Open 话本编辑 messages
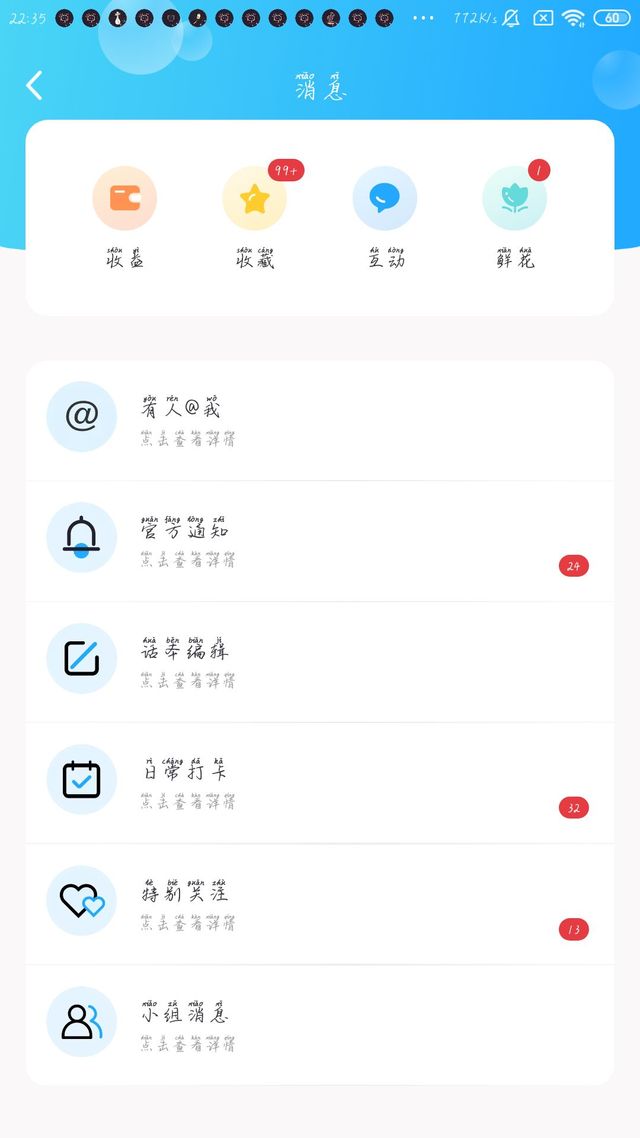 pos(320,662)
